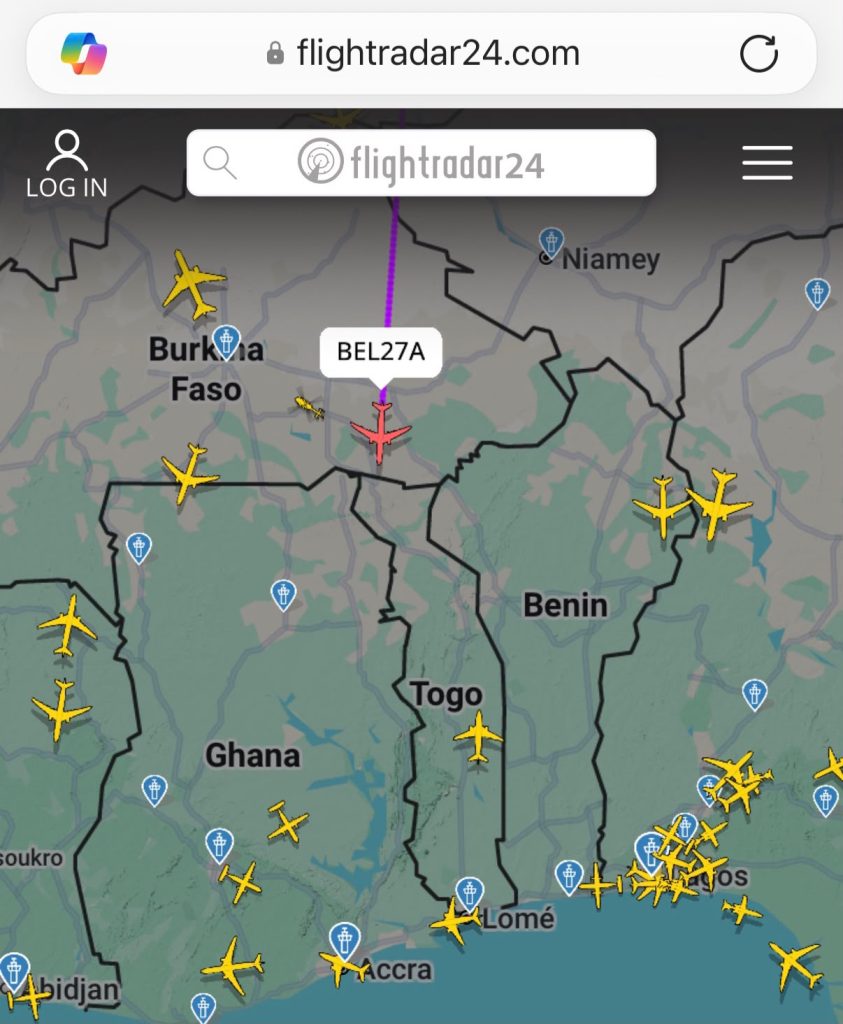843x1024 pixels.
Task: Tap the flightradar24.com address bar
Action: 422,53
